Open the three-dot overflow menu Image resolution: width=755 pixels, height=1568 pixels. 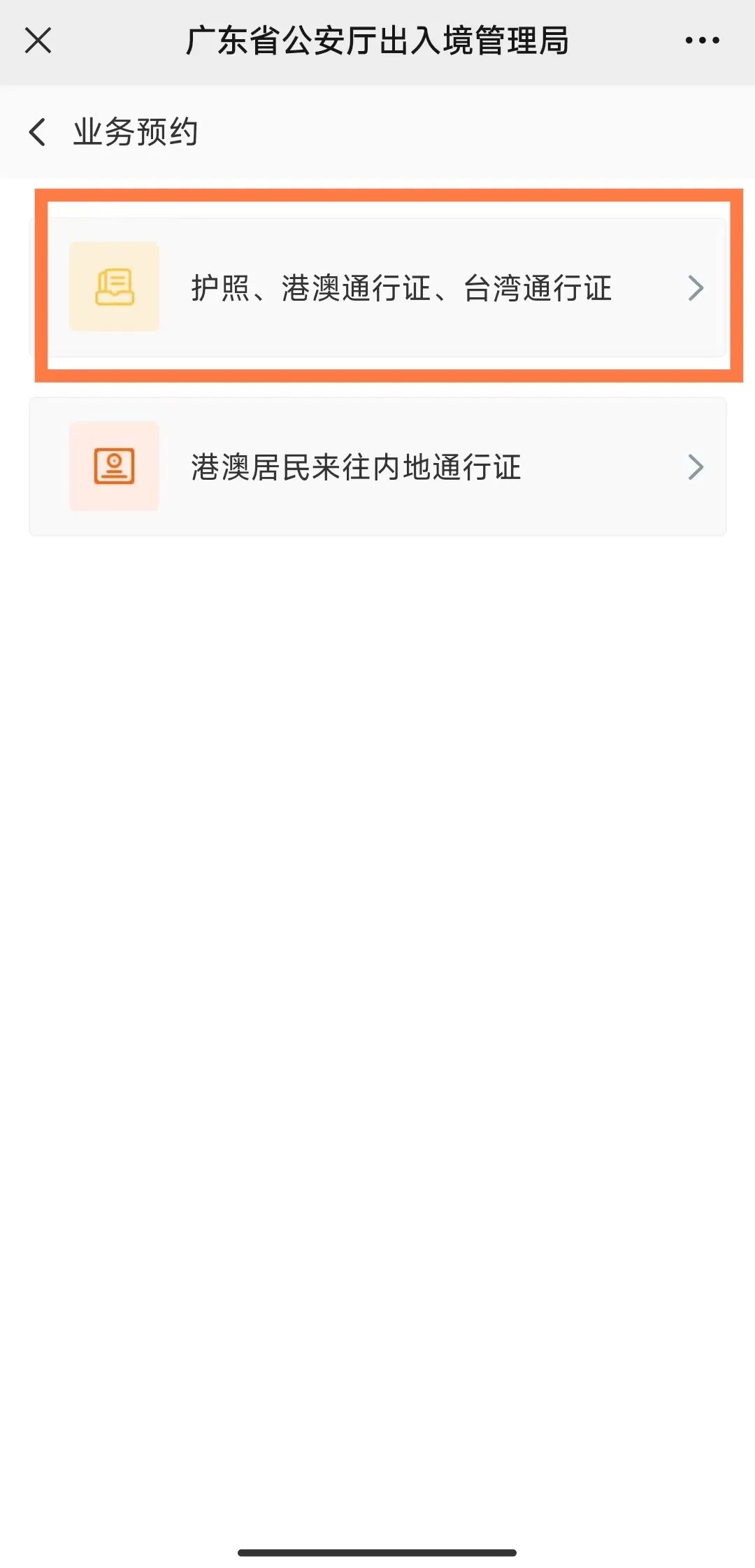coord(702,41)
